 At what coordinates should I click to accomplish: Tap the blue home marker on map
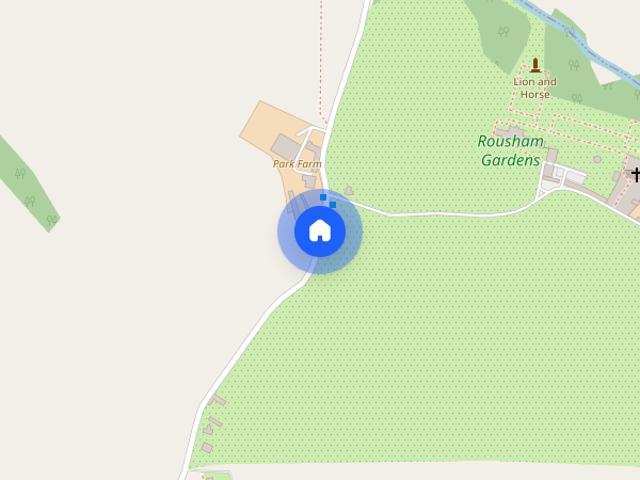pyautogui.click(x=320, y=231)
